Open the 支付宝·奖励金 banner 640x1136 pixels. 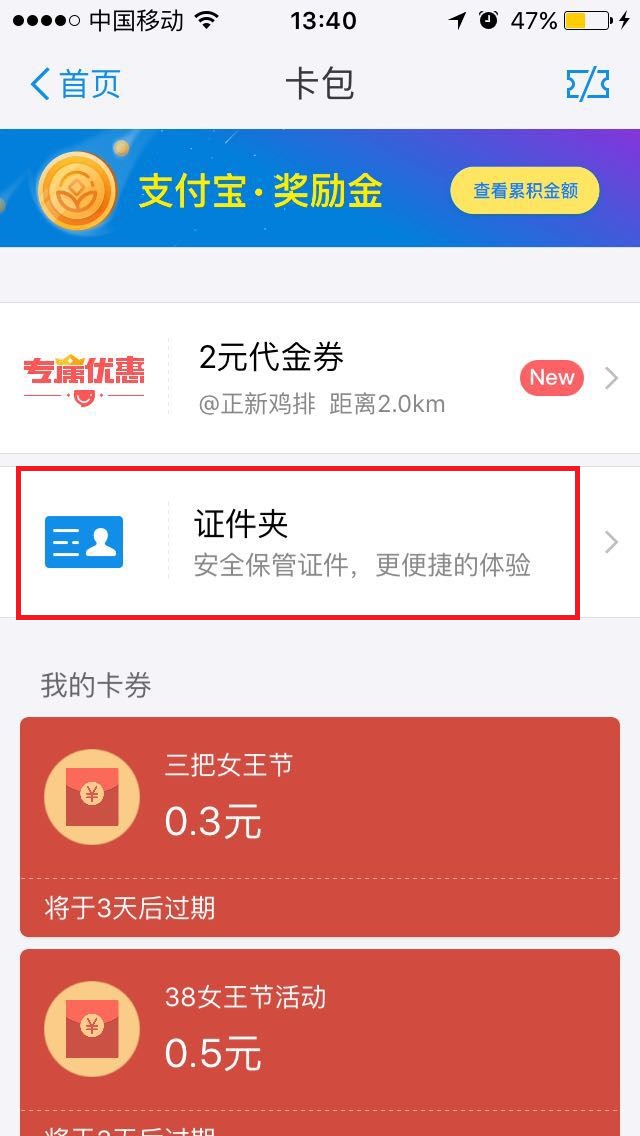260,190
